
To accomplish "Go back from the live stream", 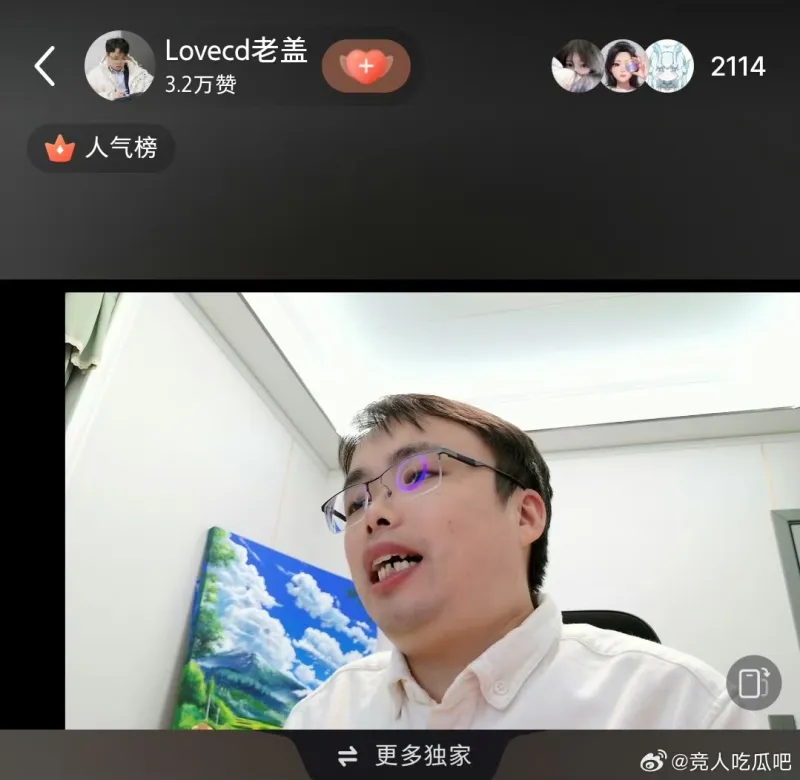I will pos(45,67).
